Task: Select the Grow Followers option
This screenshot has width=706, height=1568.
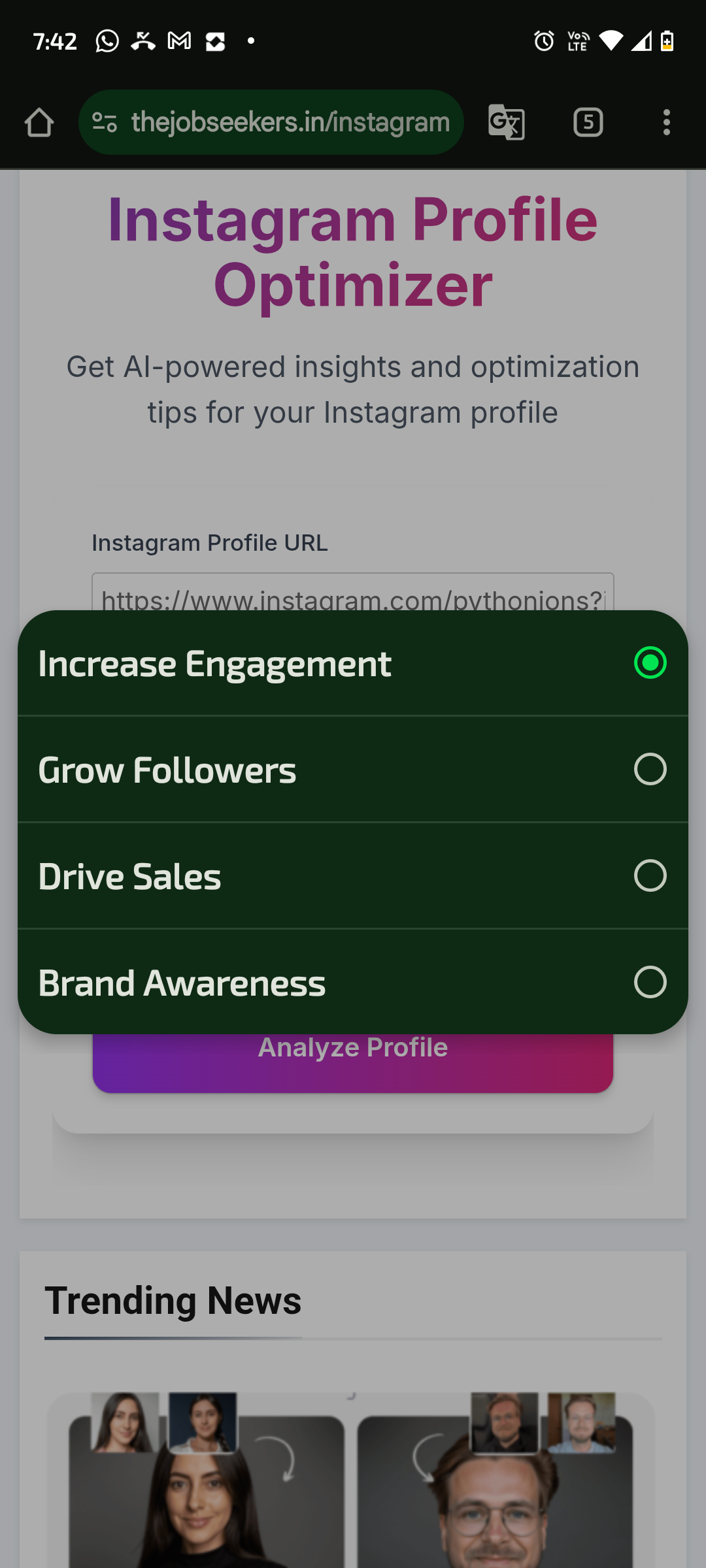Action: pos(353,770)
